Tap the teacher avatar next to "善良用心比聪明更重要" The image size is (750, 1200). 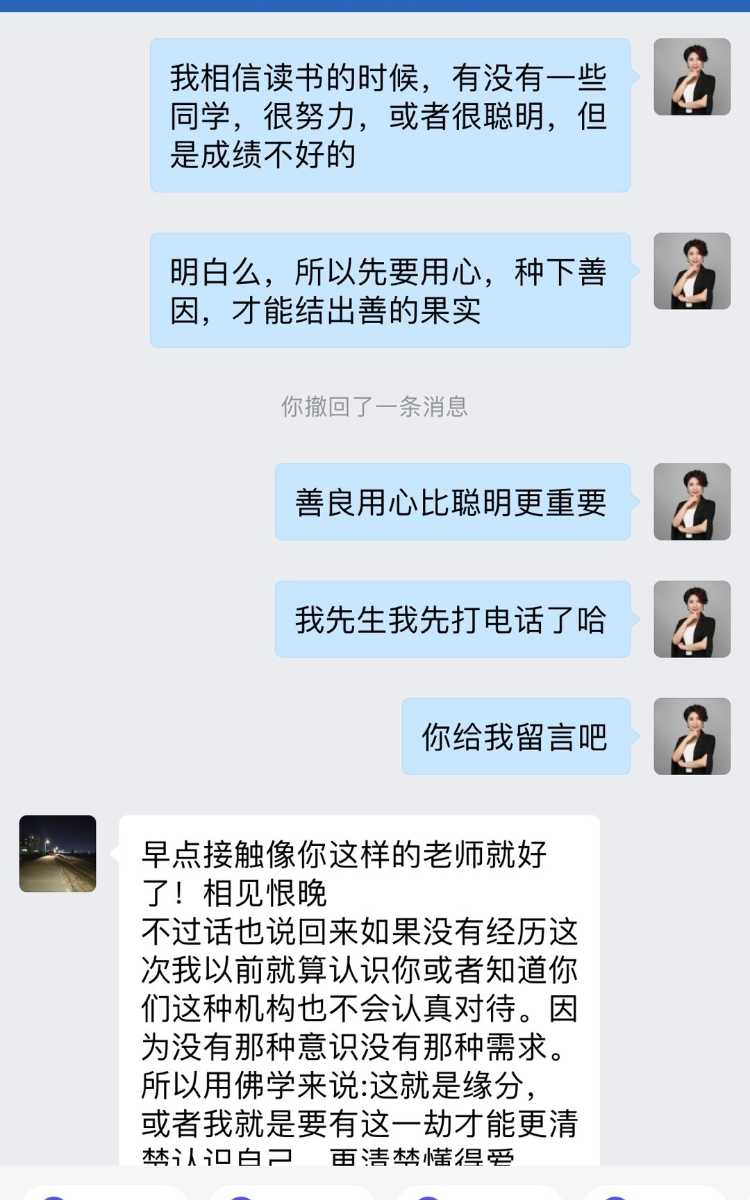click(x=691, y=503)
